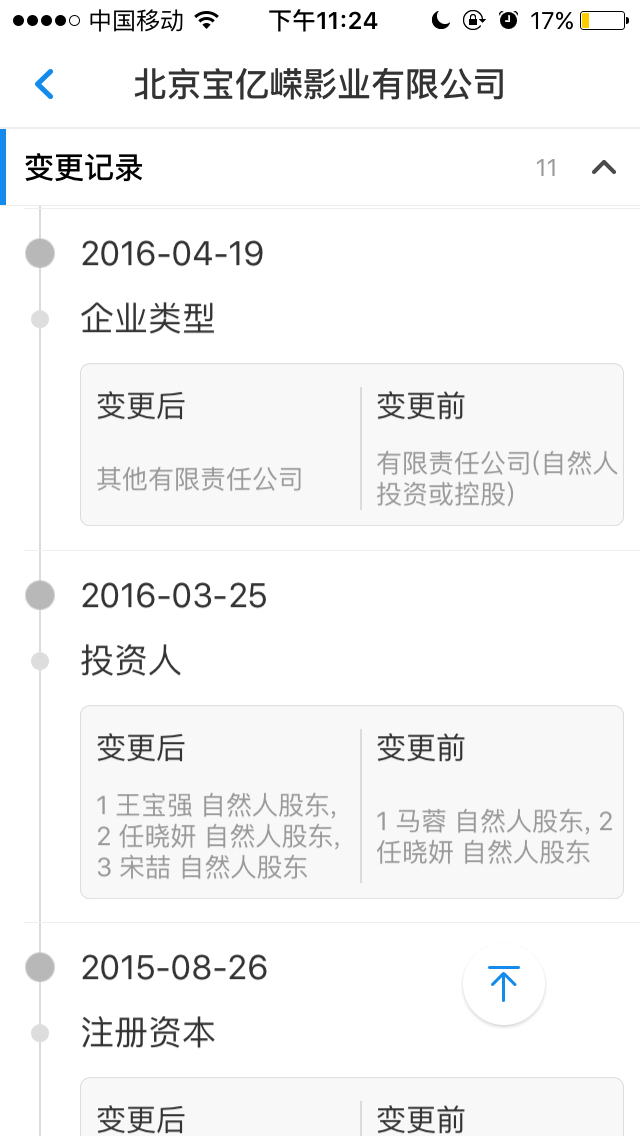Go back from the company detail page
The height and width of the screenshot is (1136, 640).
(44, 84)
